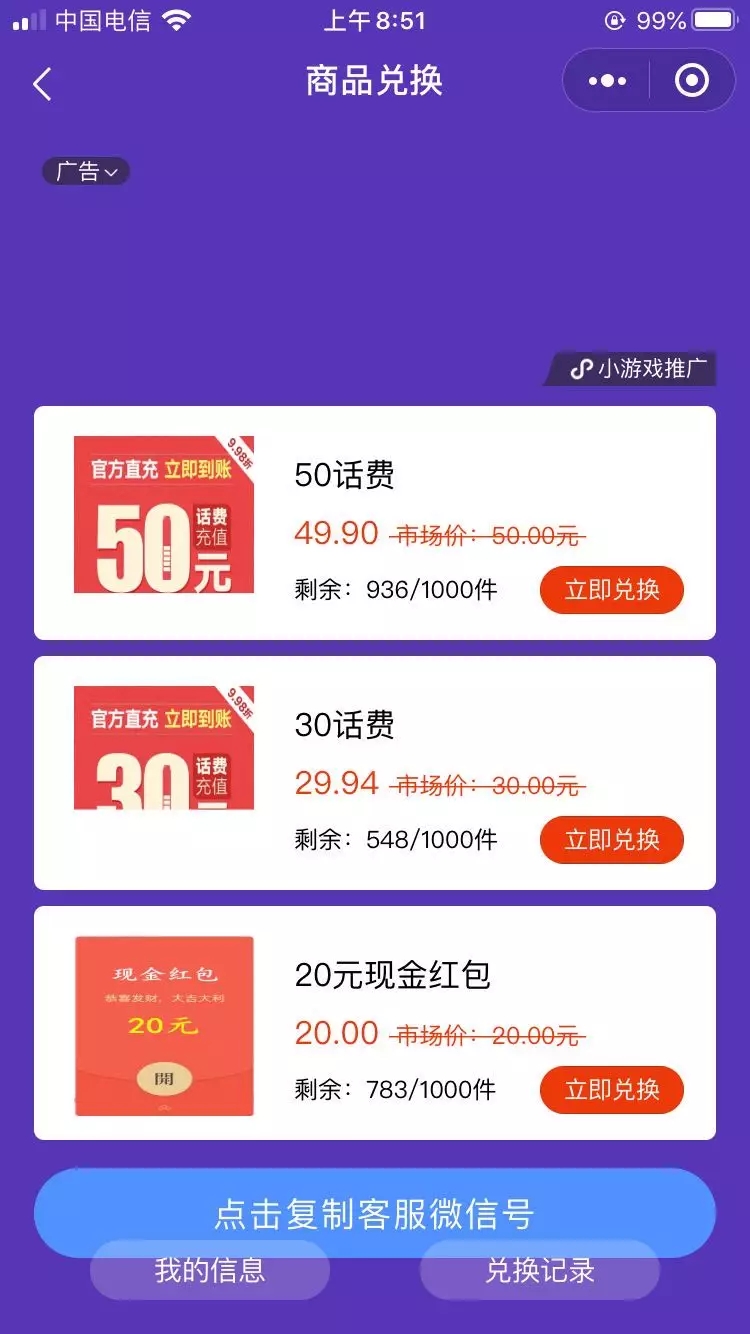
Task: Open the mini program three-dot menu
Action: click(607, 81)
